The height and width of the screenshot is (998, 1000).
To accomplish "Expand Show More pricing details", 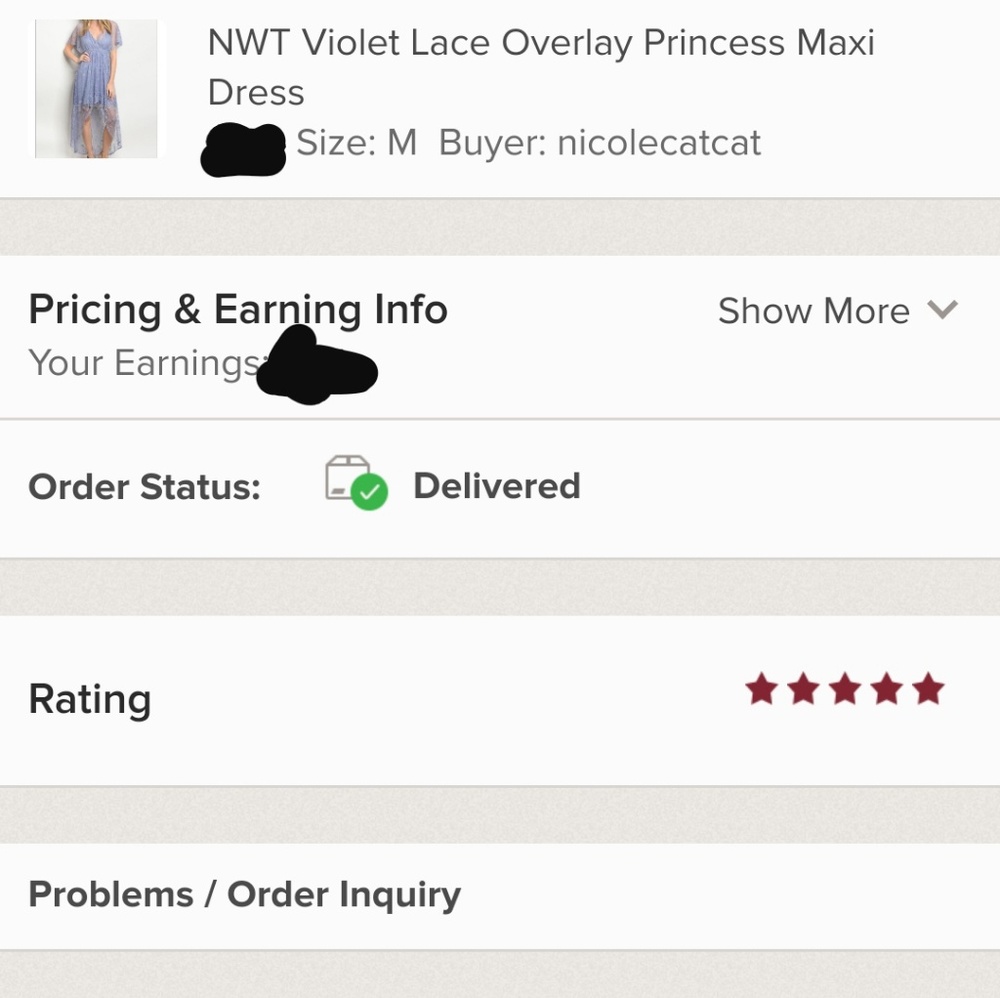I will click(x=837, y=311).
